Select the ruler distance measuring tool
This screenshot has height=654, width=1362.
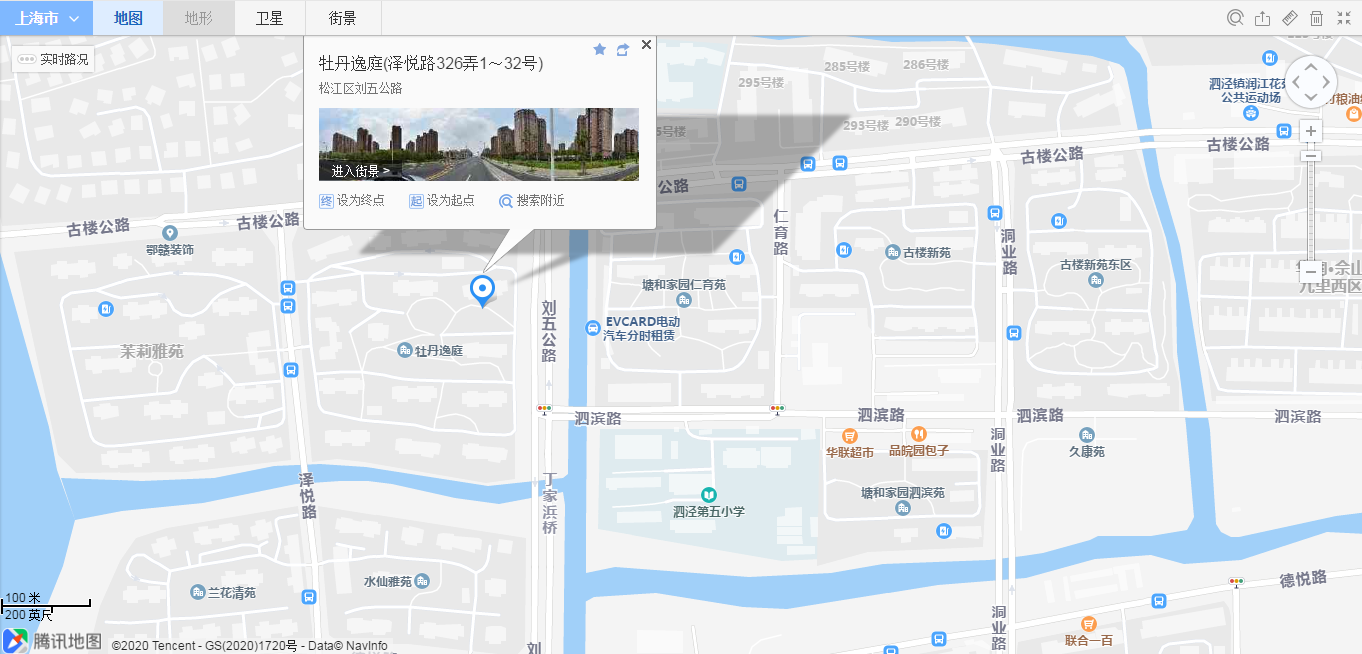point(1290,18)
